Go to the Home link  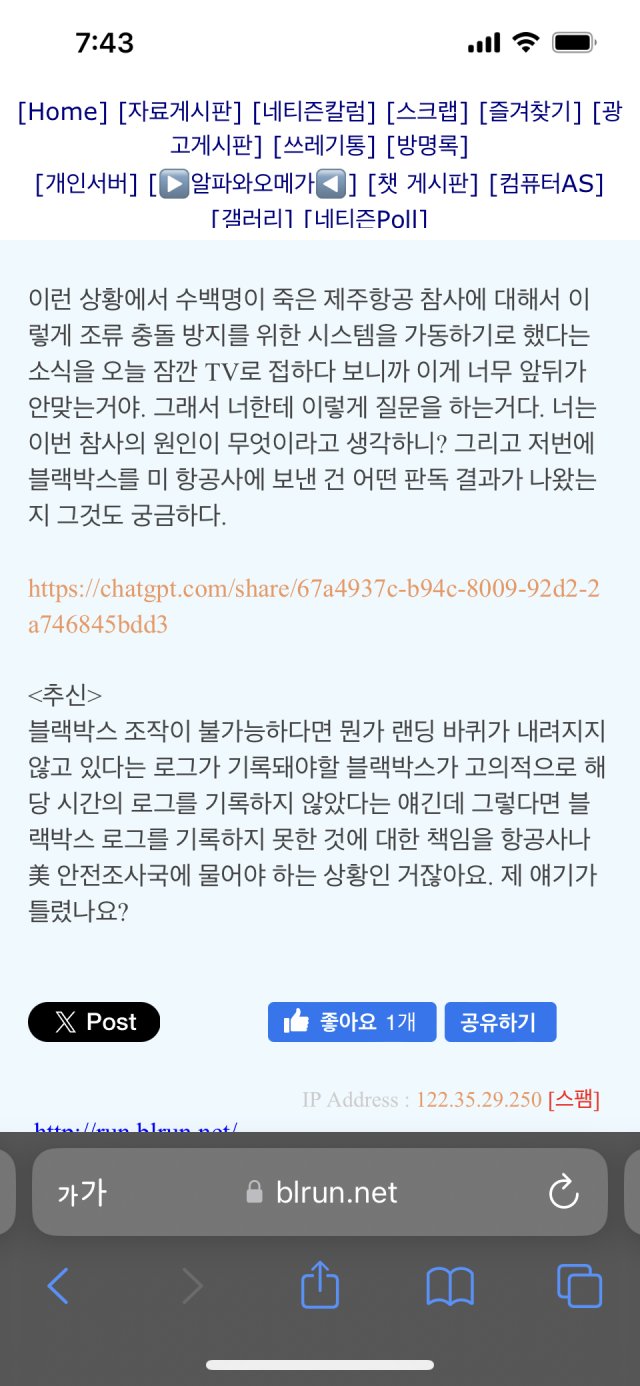pos(63,111)
